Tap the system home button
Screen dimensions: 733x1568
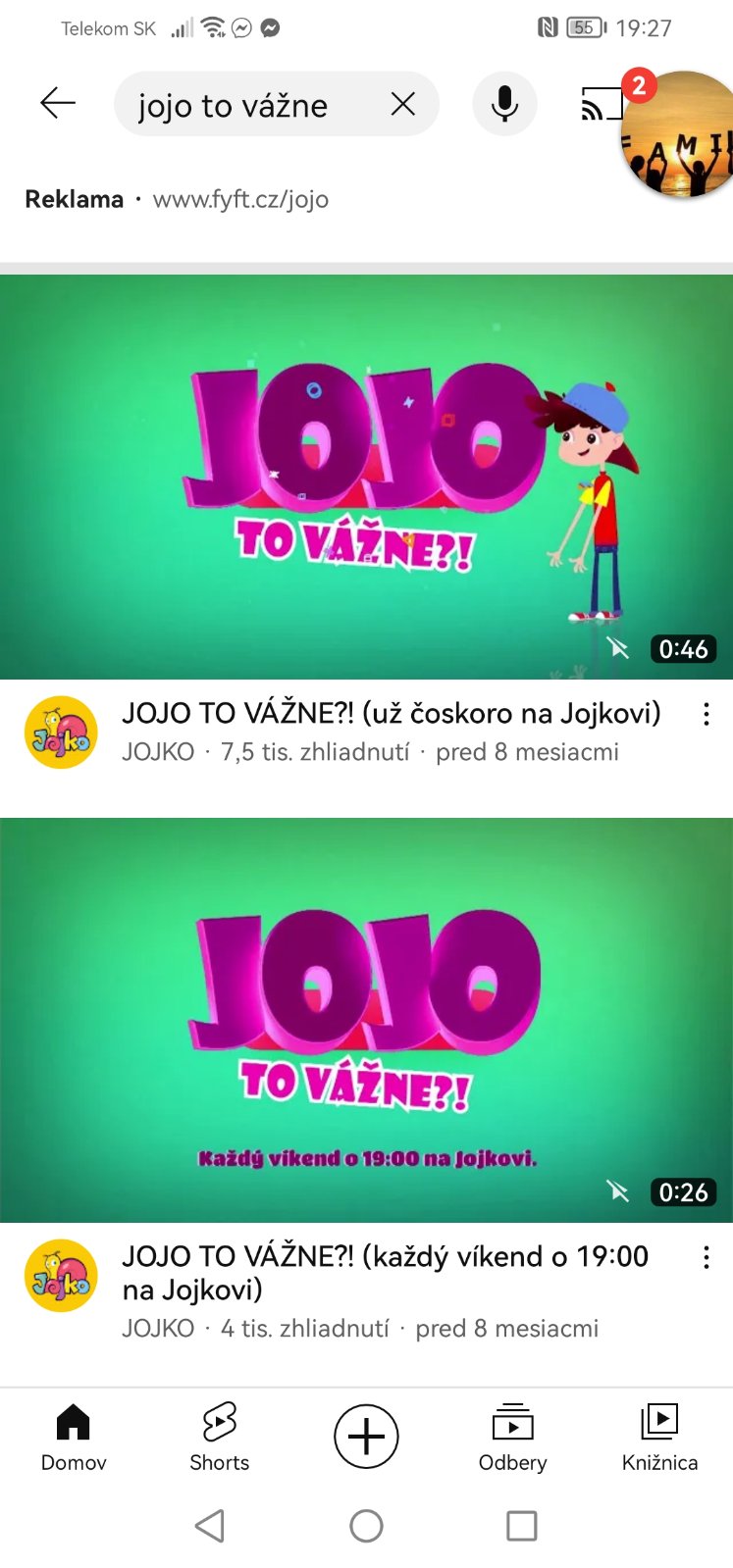366,1526
